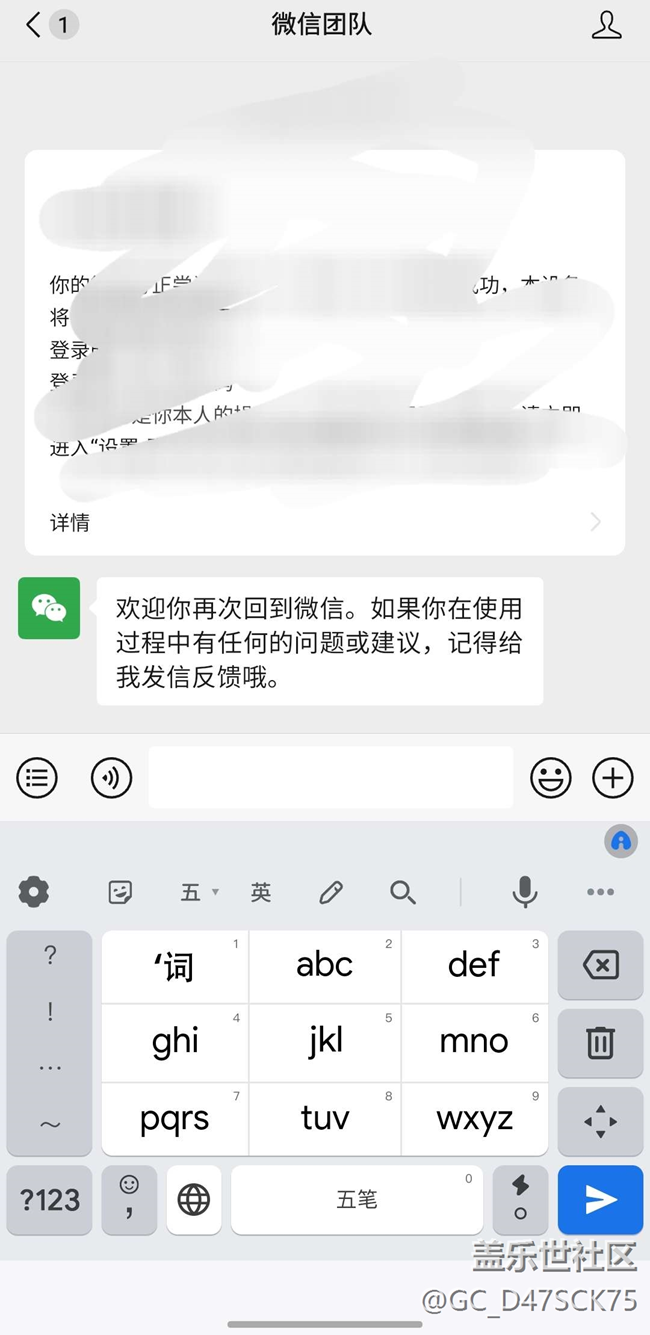Open the 详情 details row

(324, 522)
